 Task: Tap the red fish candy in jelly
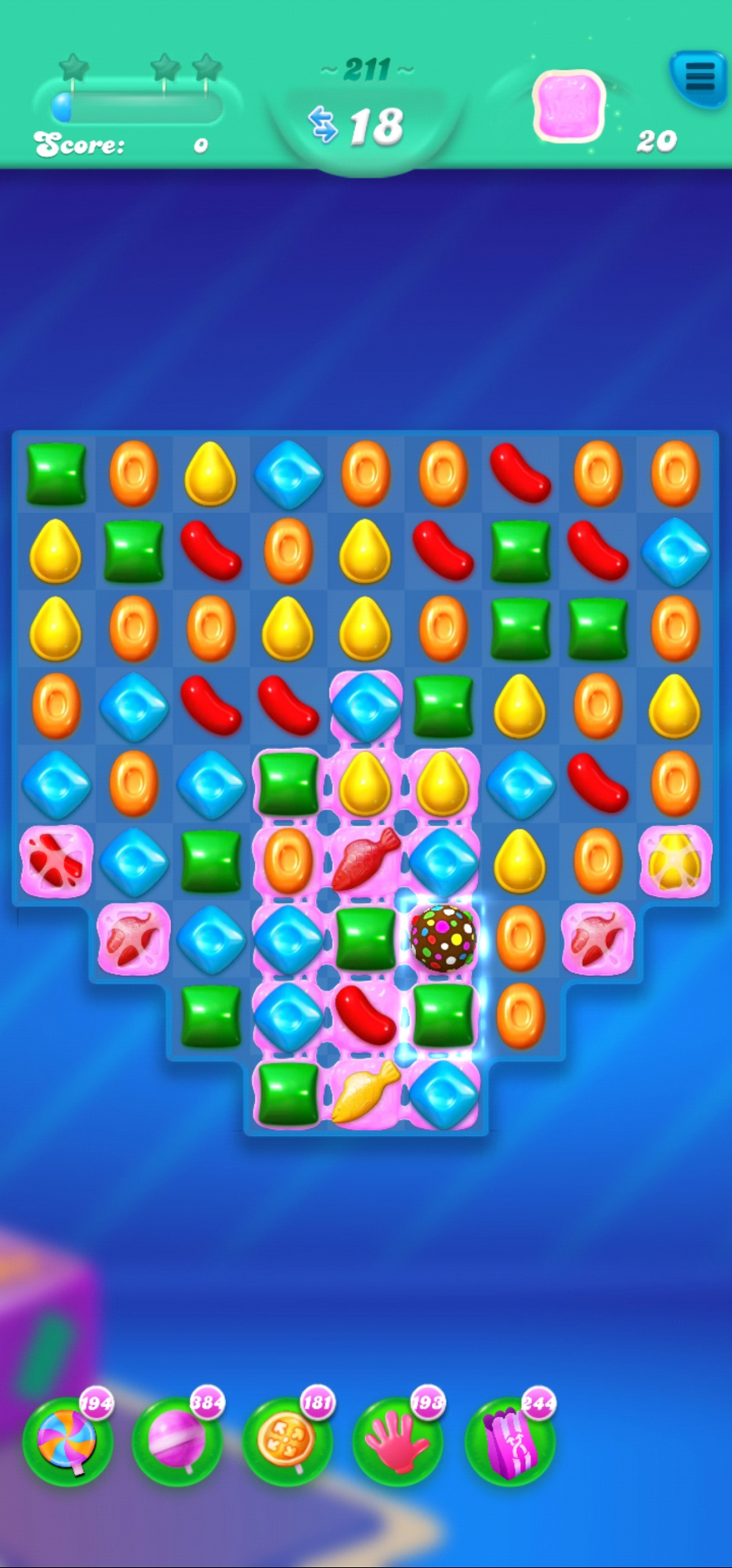[x=365, y=859]
